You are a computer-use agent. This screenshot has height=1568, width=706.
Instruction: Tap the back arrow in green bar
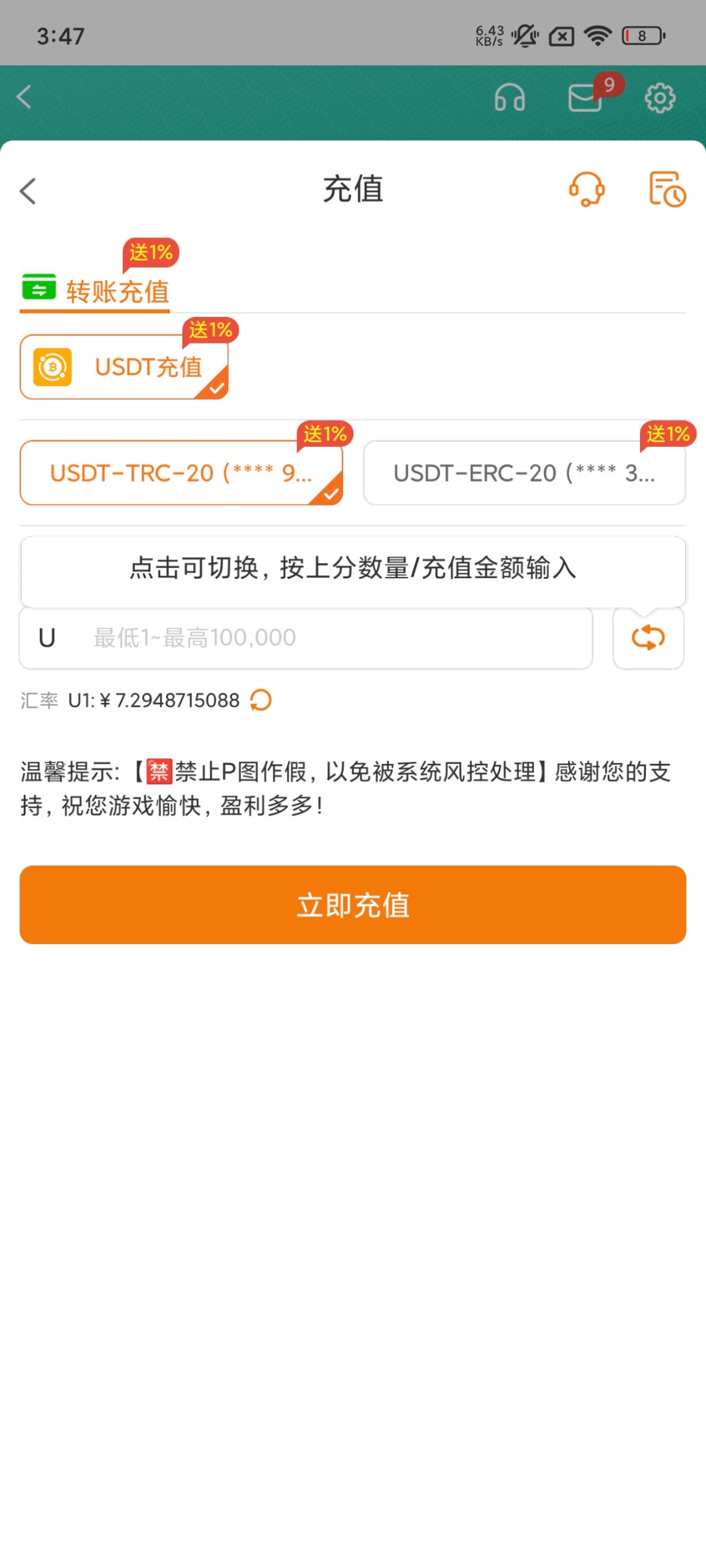pyautogui.click(x=24, y=97)
